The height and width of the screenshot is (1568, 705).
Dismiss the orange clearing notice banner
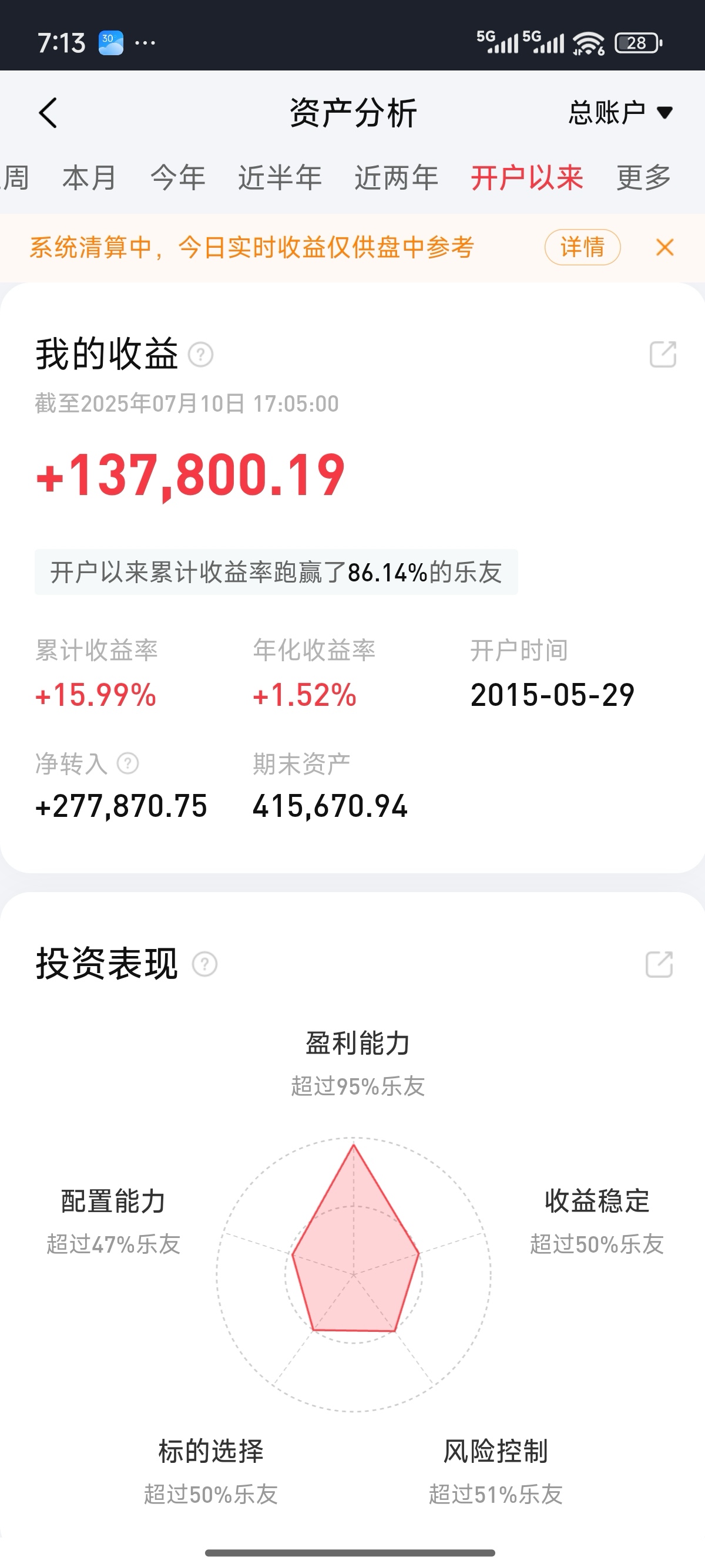pos(665,247)
